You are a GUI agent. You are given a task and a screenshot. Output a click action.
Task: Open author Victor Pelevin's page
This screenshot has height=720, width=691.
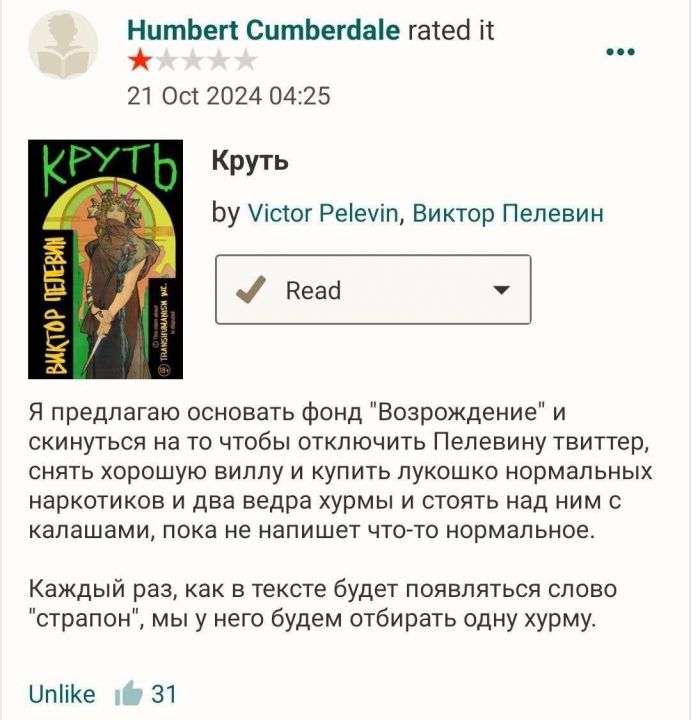point(323,213)
